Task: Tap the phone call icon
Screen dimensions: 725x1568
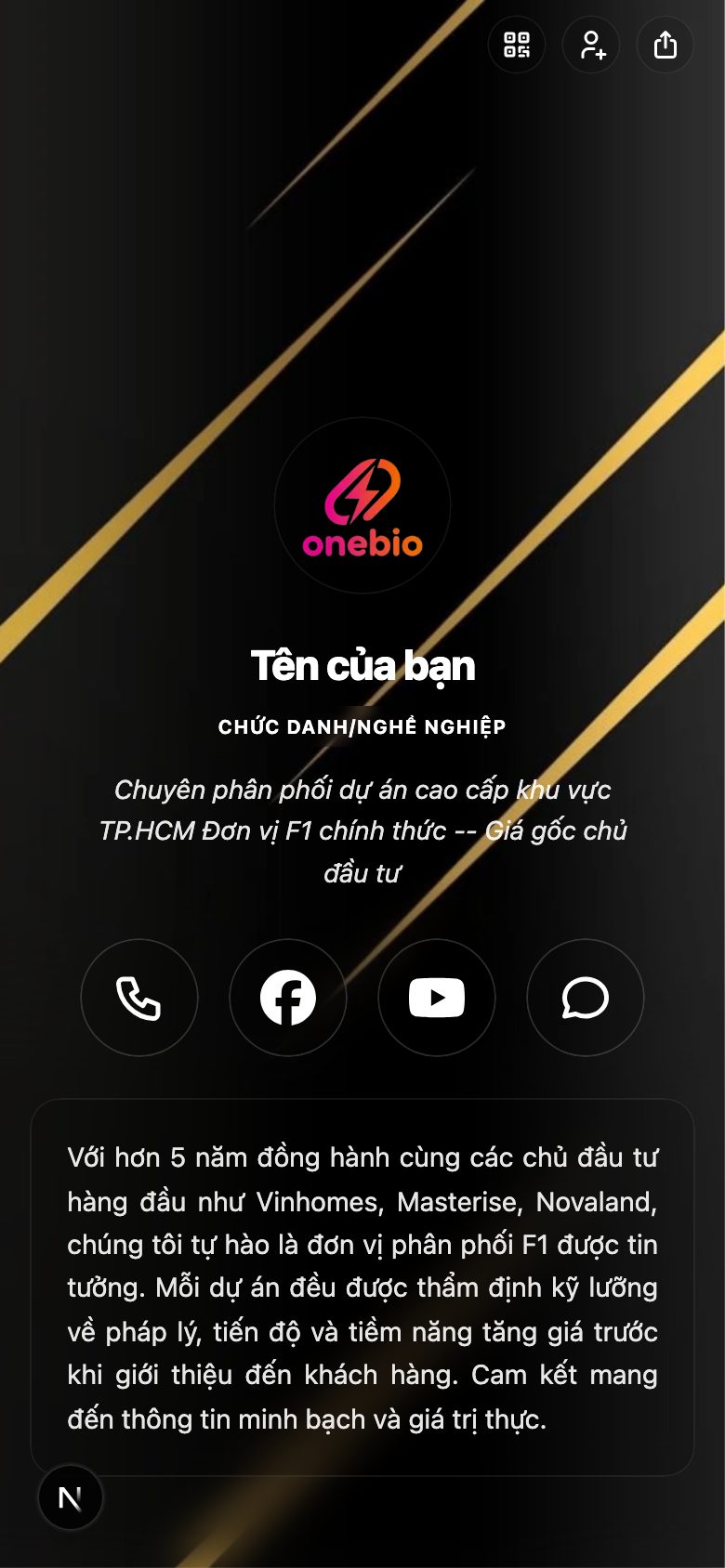Action: point(139,998)
